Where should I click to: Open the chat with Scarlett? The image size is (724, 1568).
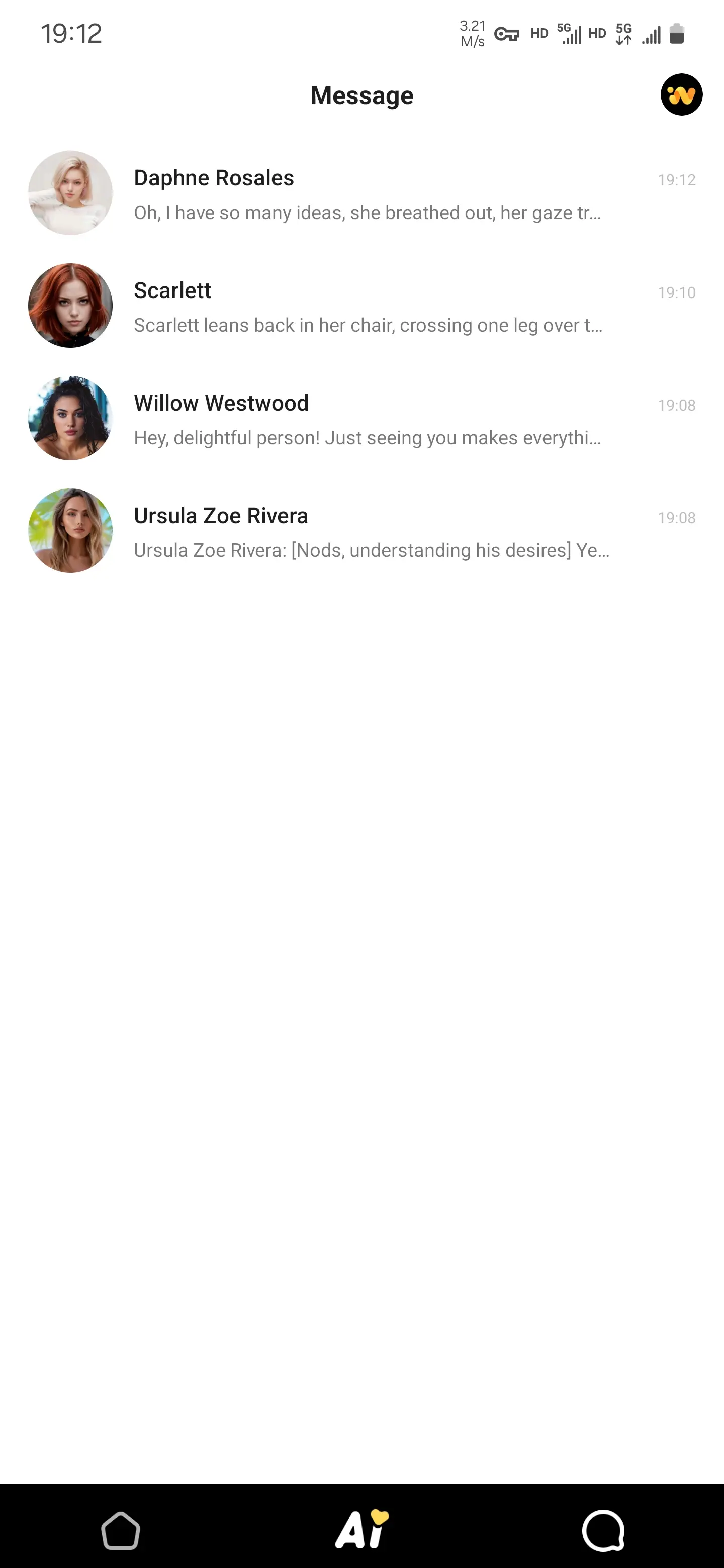coord(361,307)
